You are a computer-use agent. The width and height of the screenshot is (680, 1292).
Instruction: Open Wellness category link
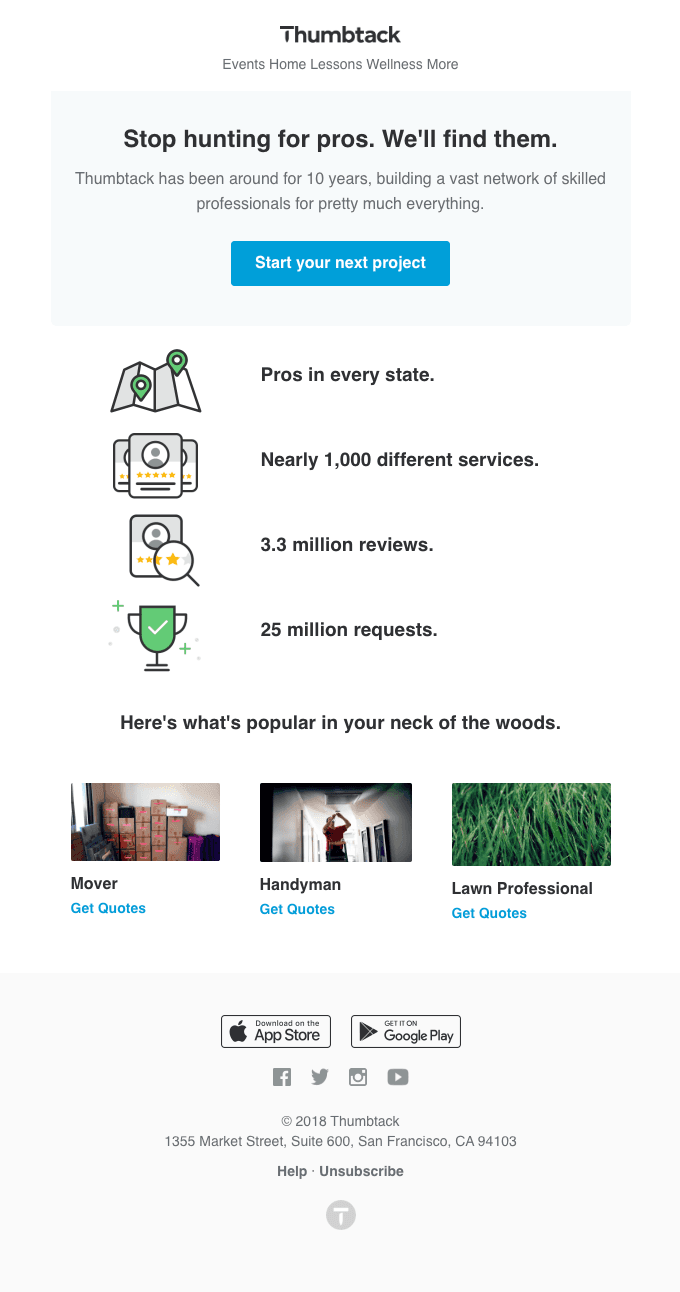394,64
